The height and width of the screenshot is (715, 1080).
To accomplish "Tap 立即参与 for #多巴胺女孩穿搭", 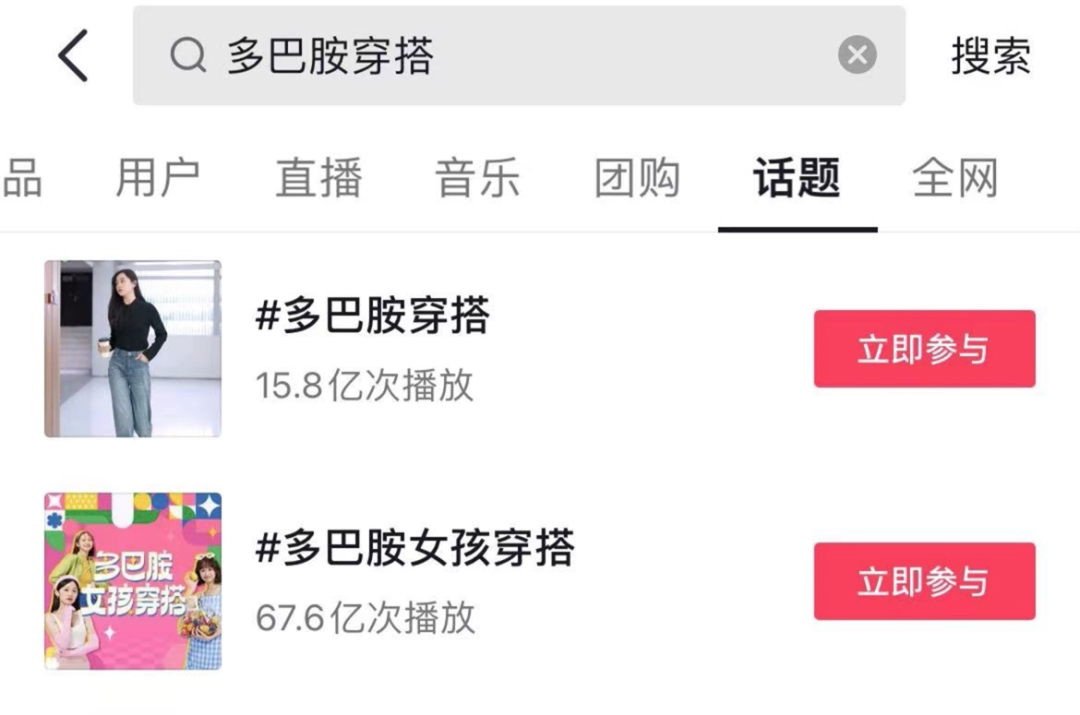I will [924, 581].
